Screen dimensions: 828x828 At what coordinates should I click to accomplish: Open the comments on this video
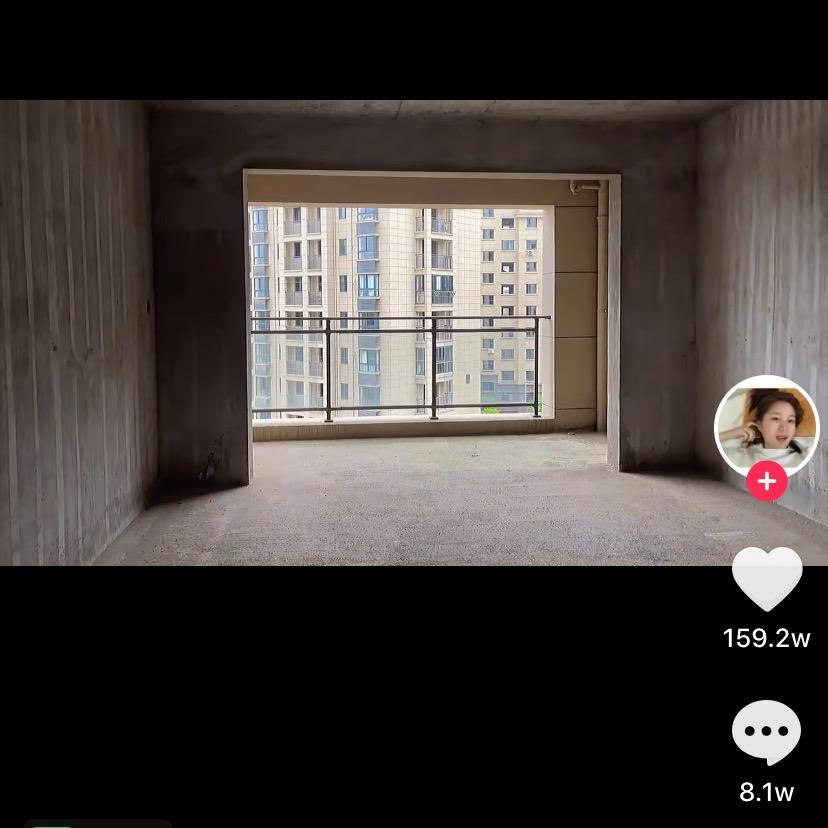pos(767,733)
